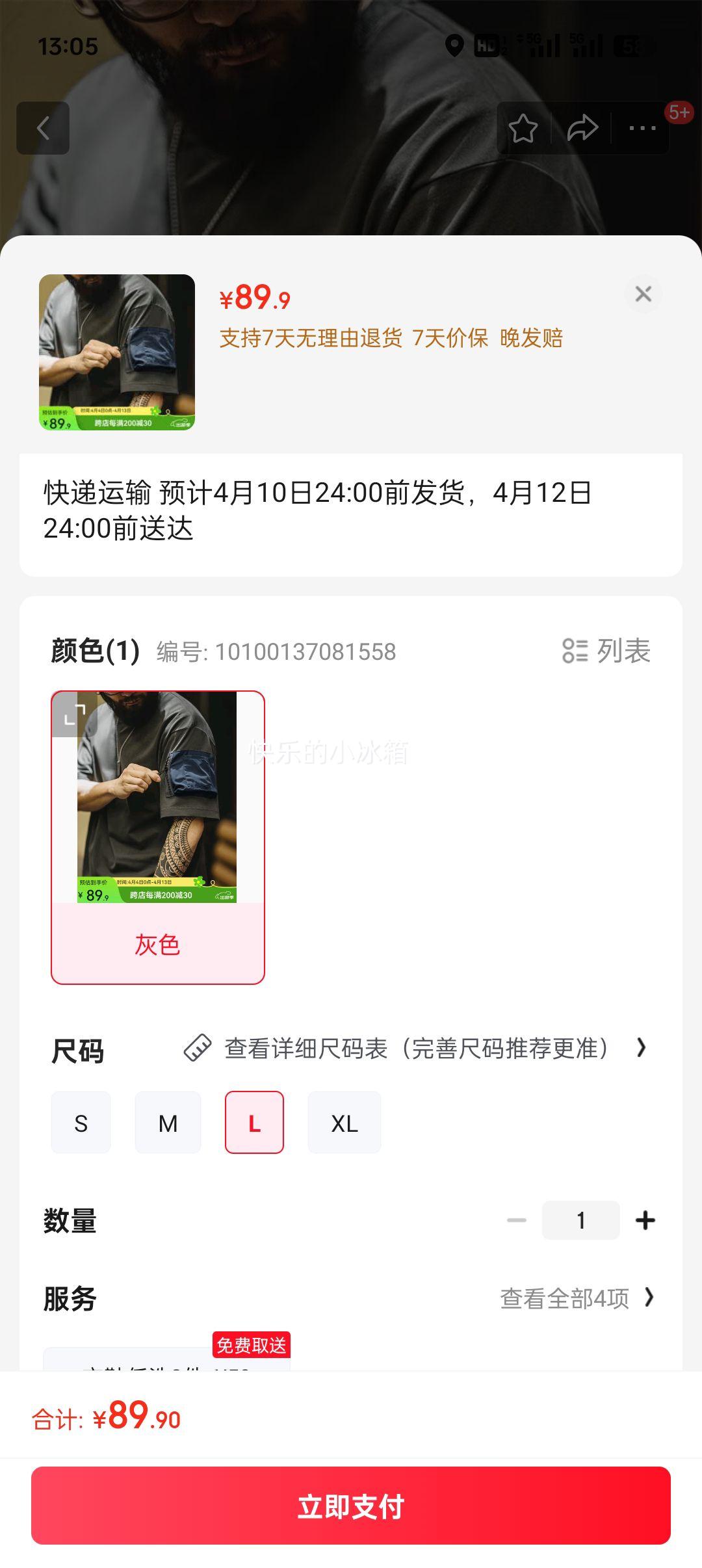Tap 立即支付 to pay now

(x=351, y=1506)
